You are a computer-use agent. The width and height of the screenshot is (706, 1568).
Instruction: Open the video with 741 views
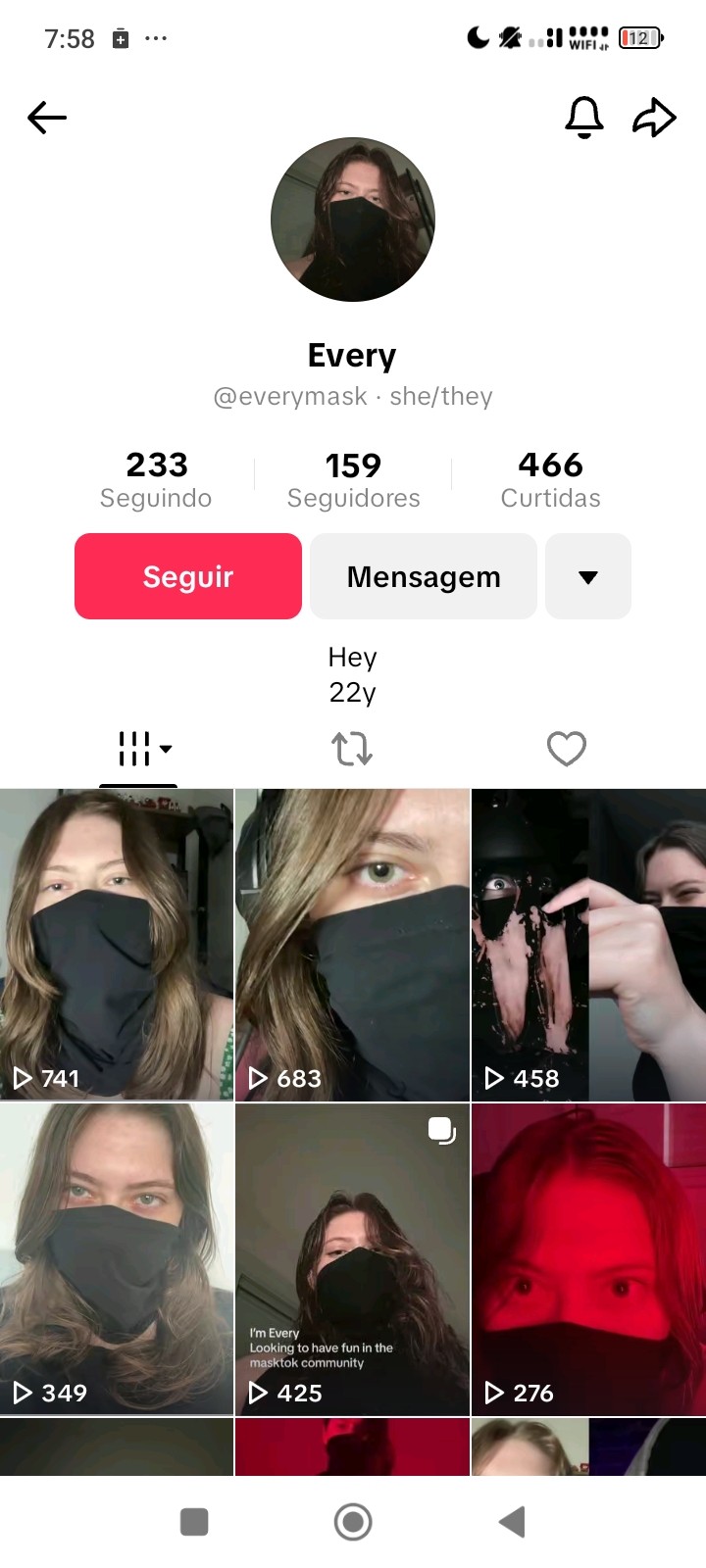point(117,945)
